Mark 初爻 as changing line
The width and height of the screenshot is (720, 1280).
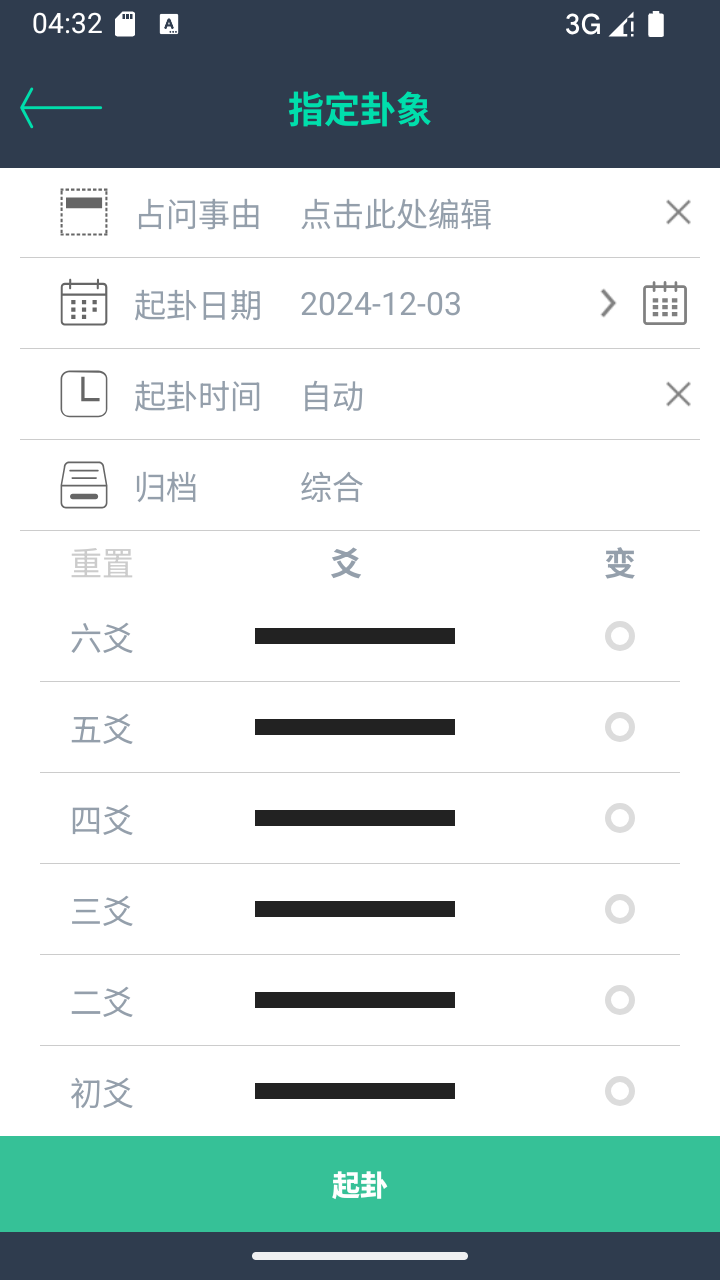(620, 1091)
